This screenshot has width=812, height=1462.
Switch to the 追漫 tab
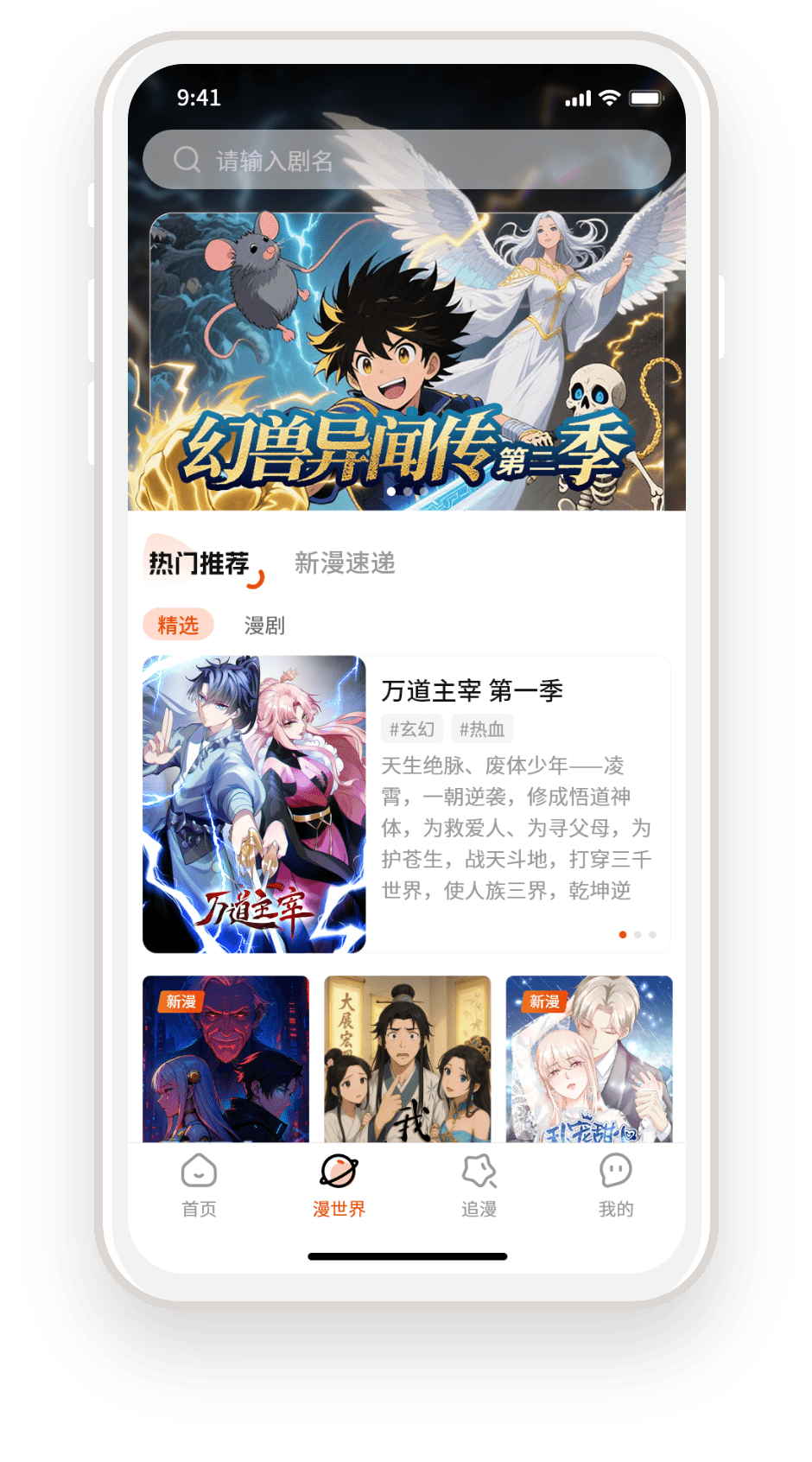(x=479, y=1185)
